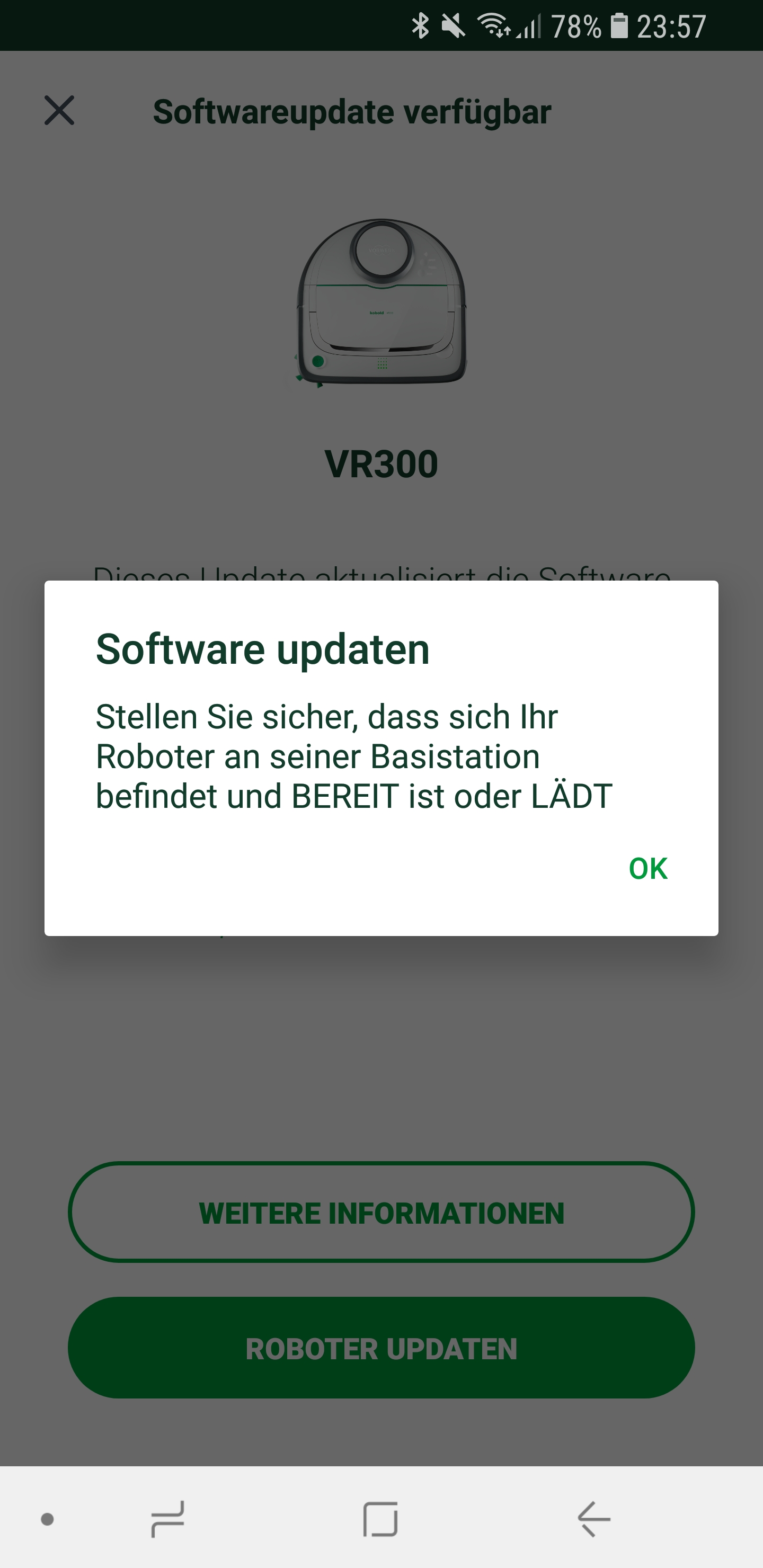Open the recent apps overview
Image resolution: width=763 pixels, height=1568 pixels.
pos(167,1519)
